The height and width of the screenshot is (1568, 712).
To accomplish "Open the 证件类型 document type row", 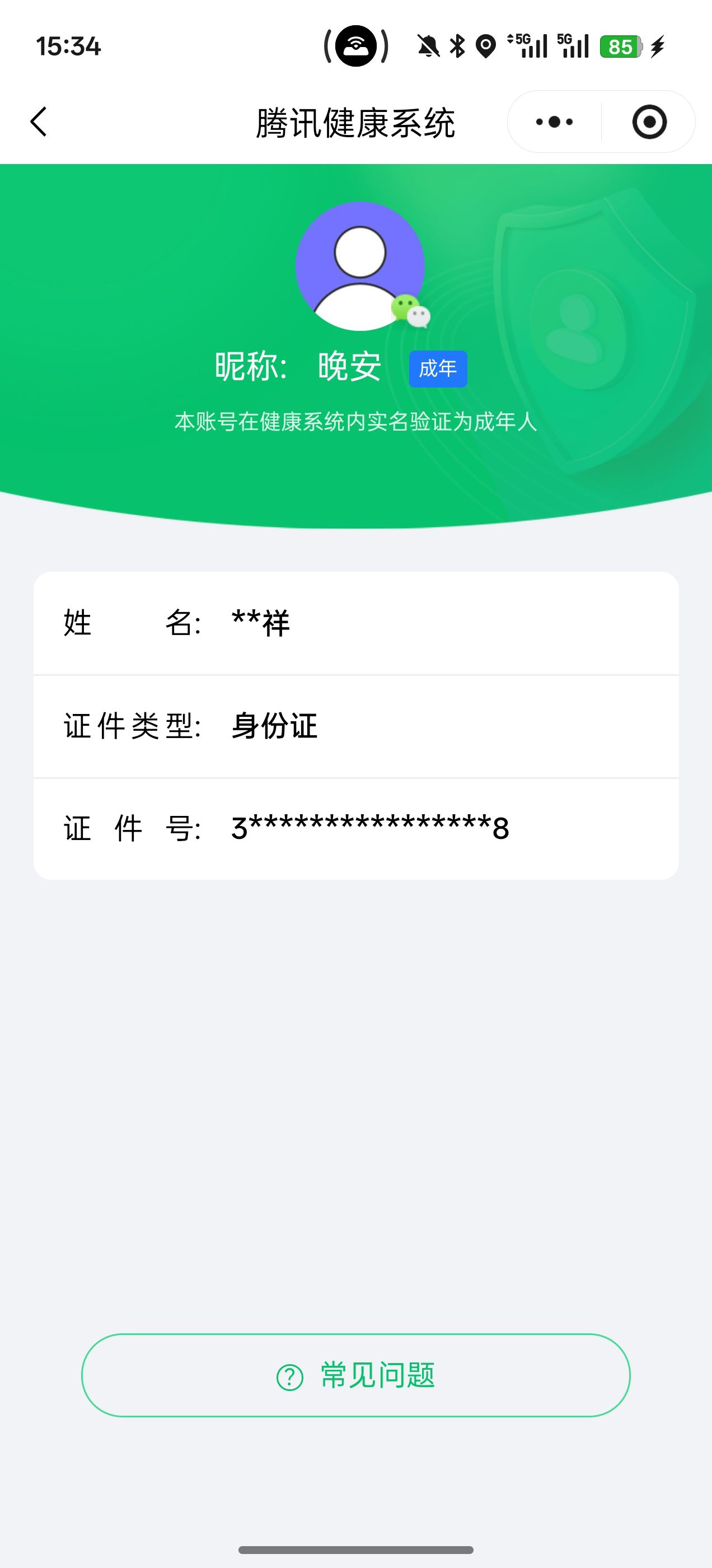I will [356, 725].
